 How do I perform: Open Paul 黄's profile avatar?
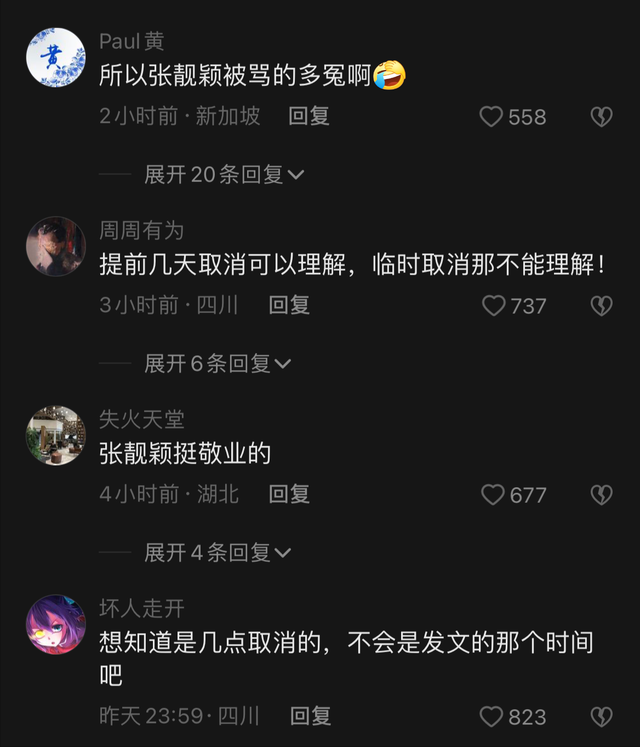click(56, 58)
